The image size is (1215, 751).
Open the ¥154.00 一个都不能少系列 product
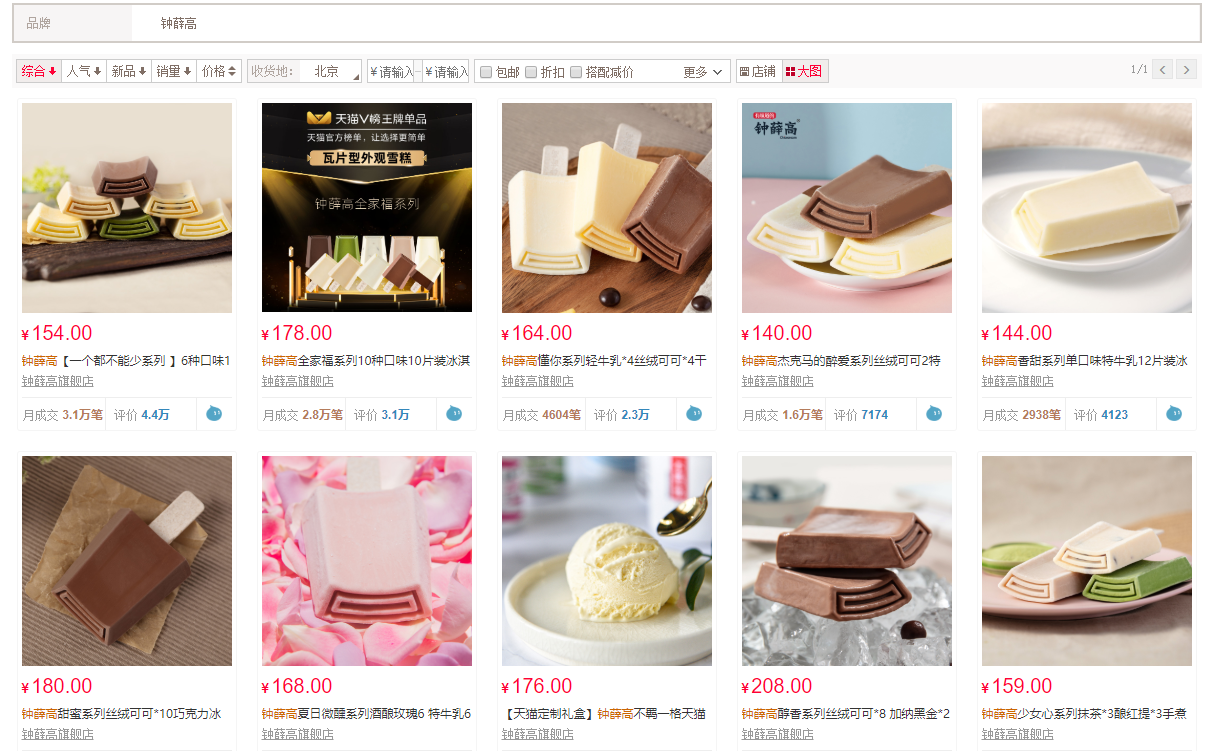pos(127,360)
